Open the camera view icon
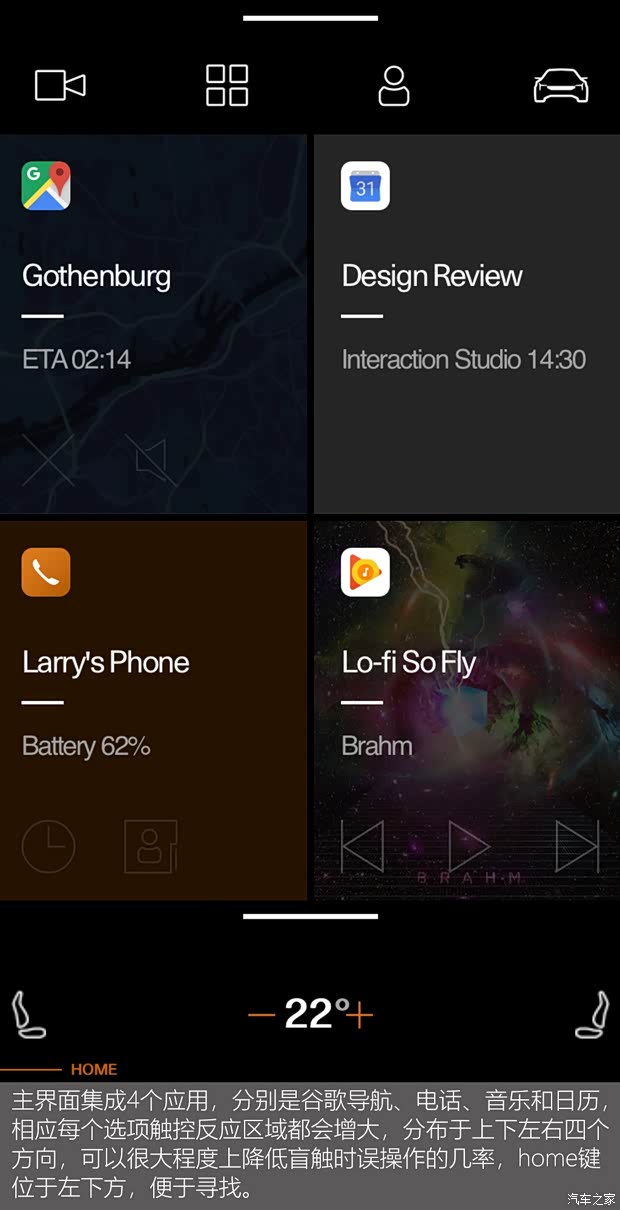This screenshot has width=620, height=1210. 60,86
